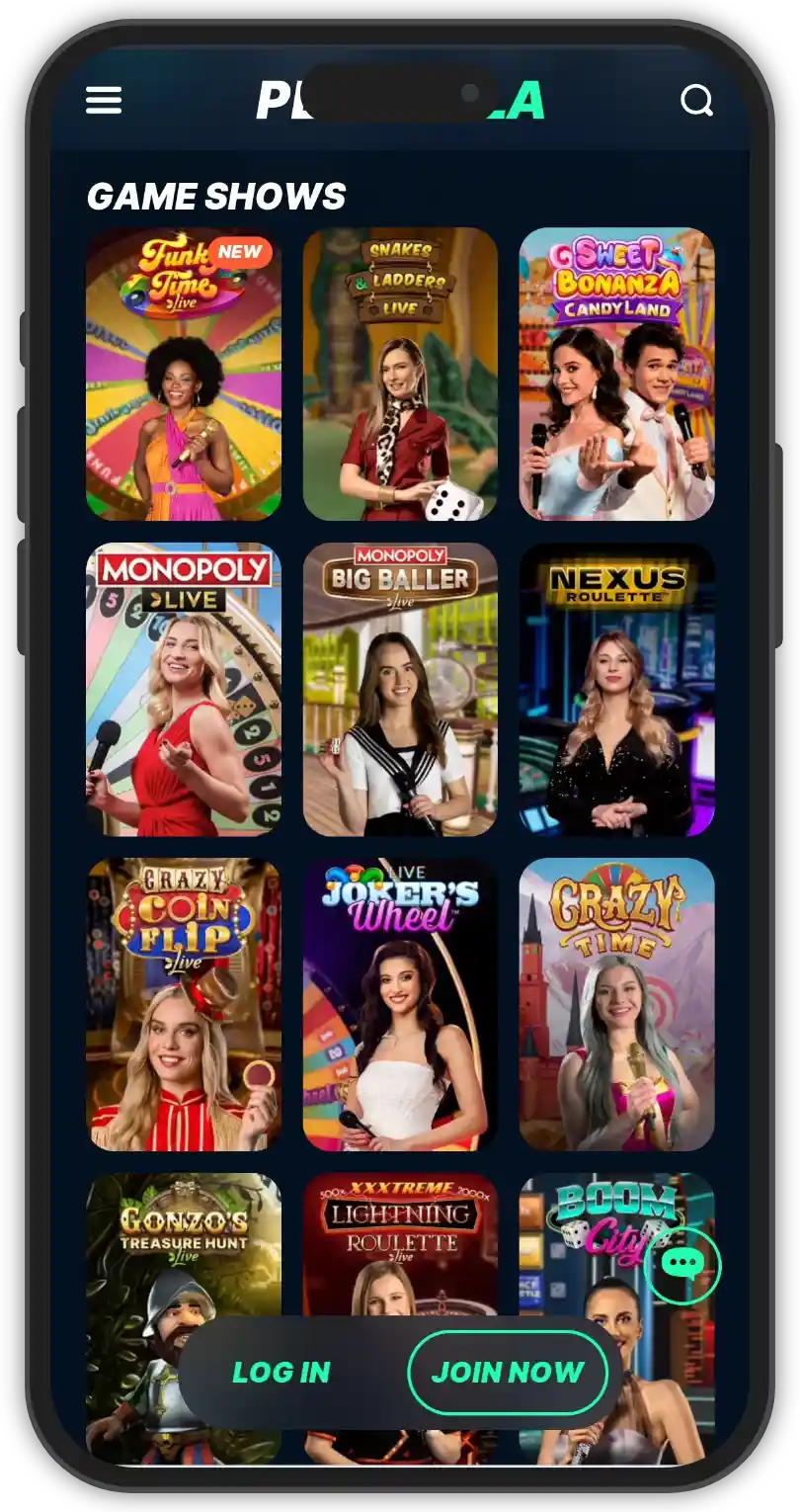Open Monopoly Big Baller
The width and height of the screenshot is (800, 1512).
(400, 689)
